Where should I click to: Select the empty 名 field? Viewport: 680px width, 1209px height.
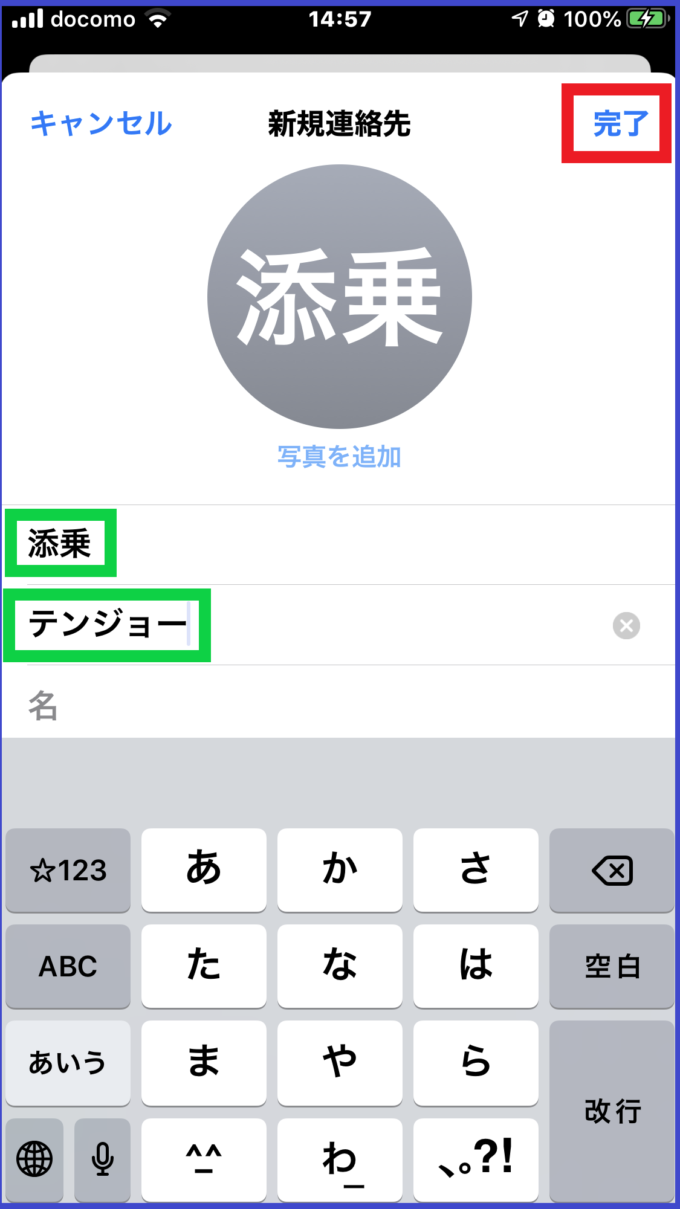339,704
